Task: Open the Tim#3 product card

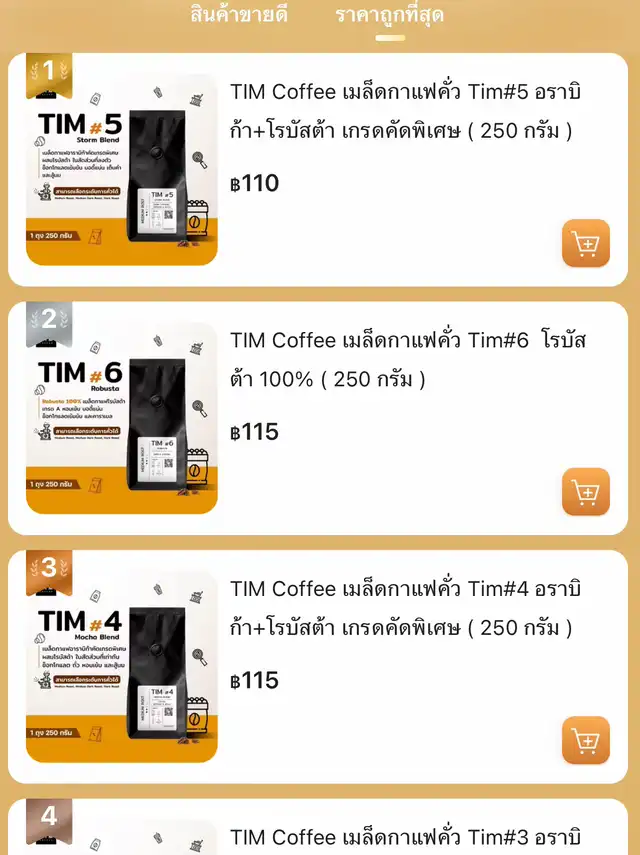Action: (405, 836)
